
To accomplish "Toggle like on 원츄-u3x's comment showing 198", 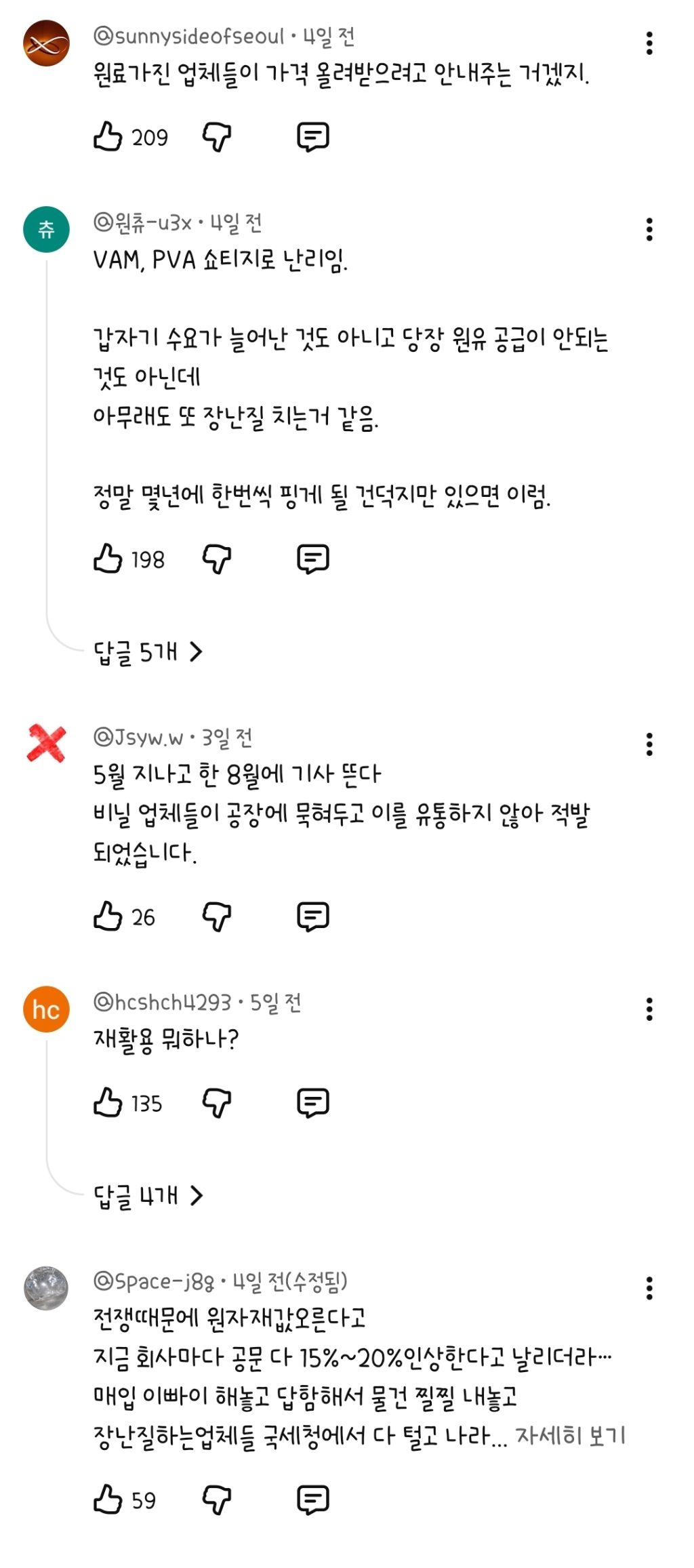I will (x=107, y=559).
